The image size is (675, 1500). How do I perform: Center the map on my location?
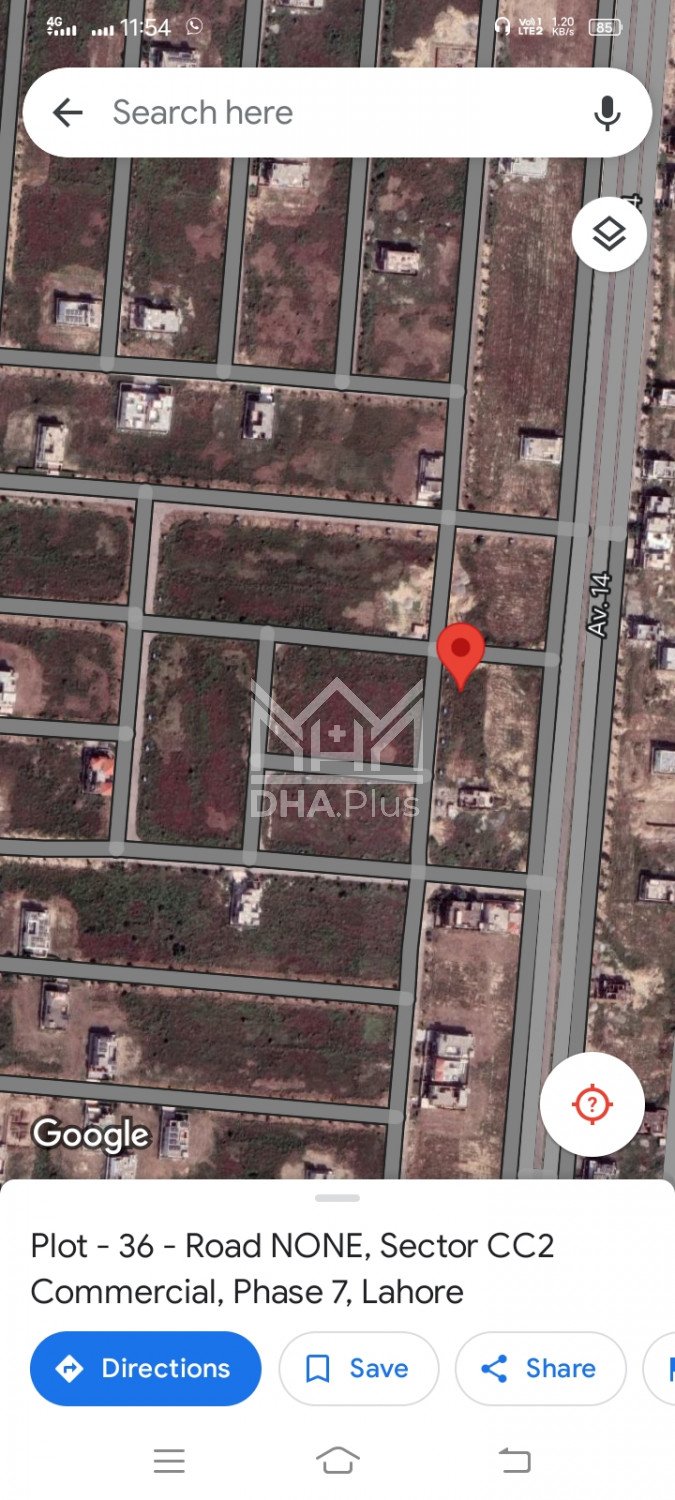592,1105
